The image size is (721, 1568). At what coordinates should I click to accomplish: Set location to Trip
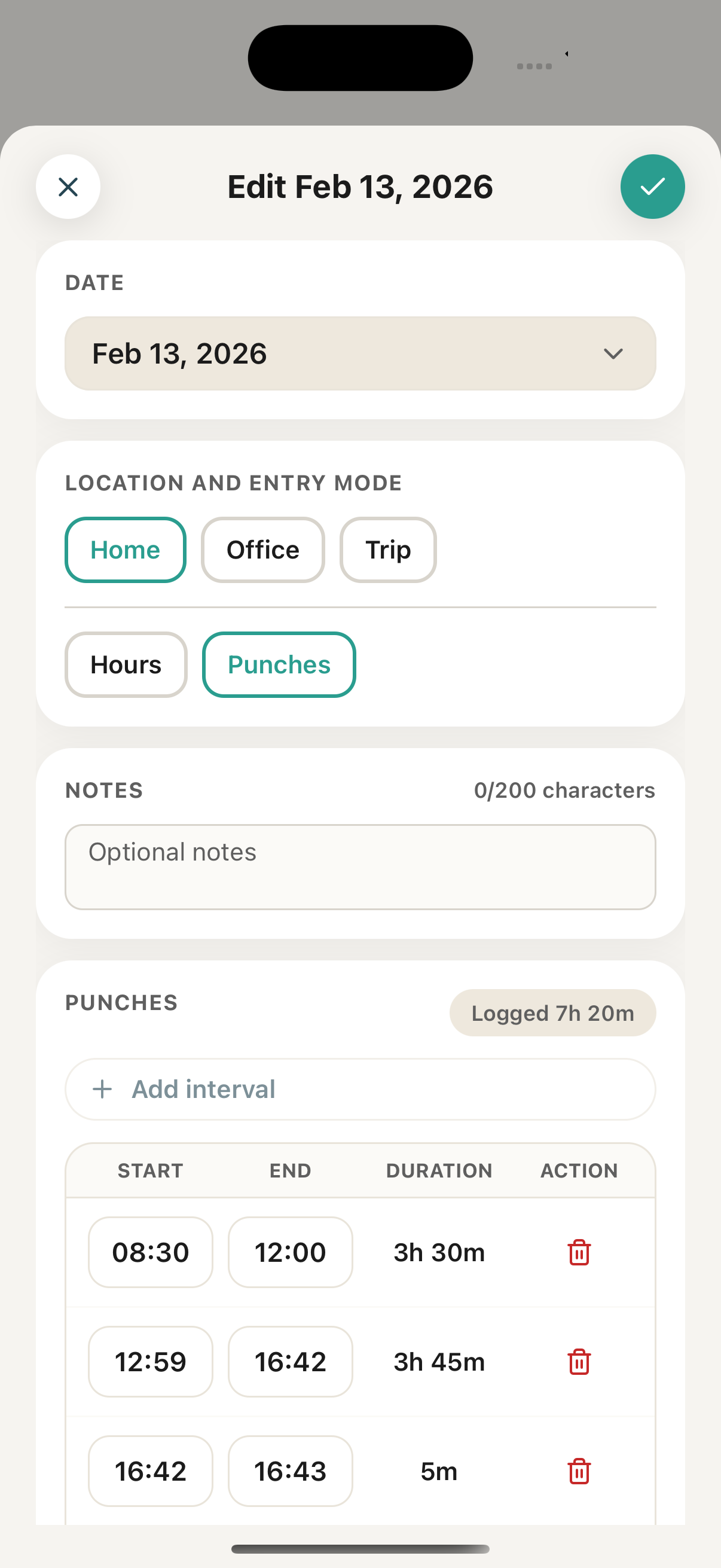(x=387, y=550)
